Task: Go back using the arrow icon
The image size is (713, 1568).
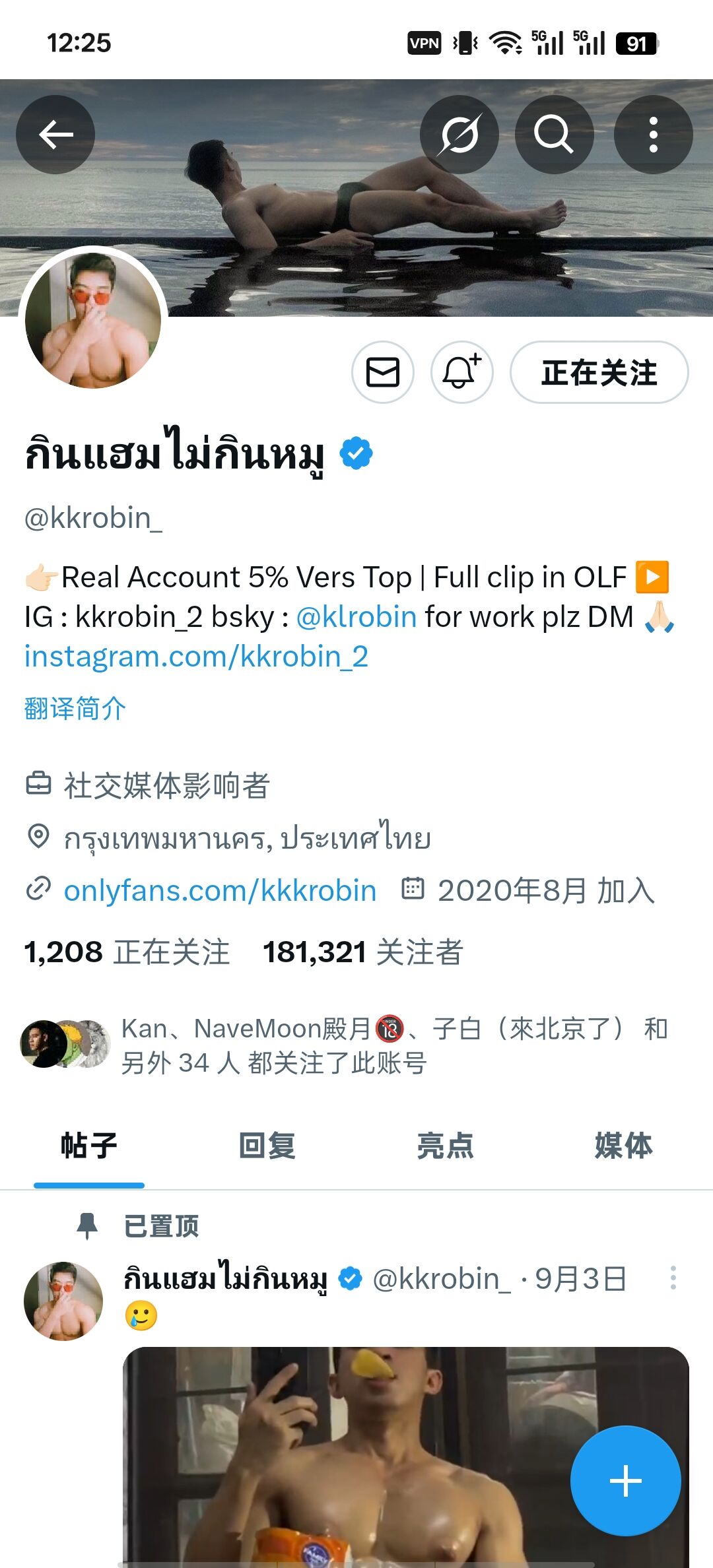Action: [55, 135]
